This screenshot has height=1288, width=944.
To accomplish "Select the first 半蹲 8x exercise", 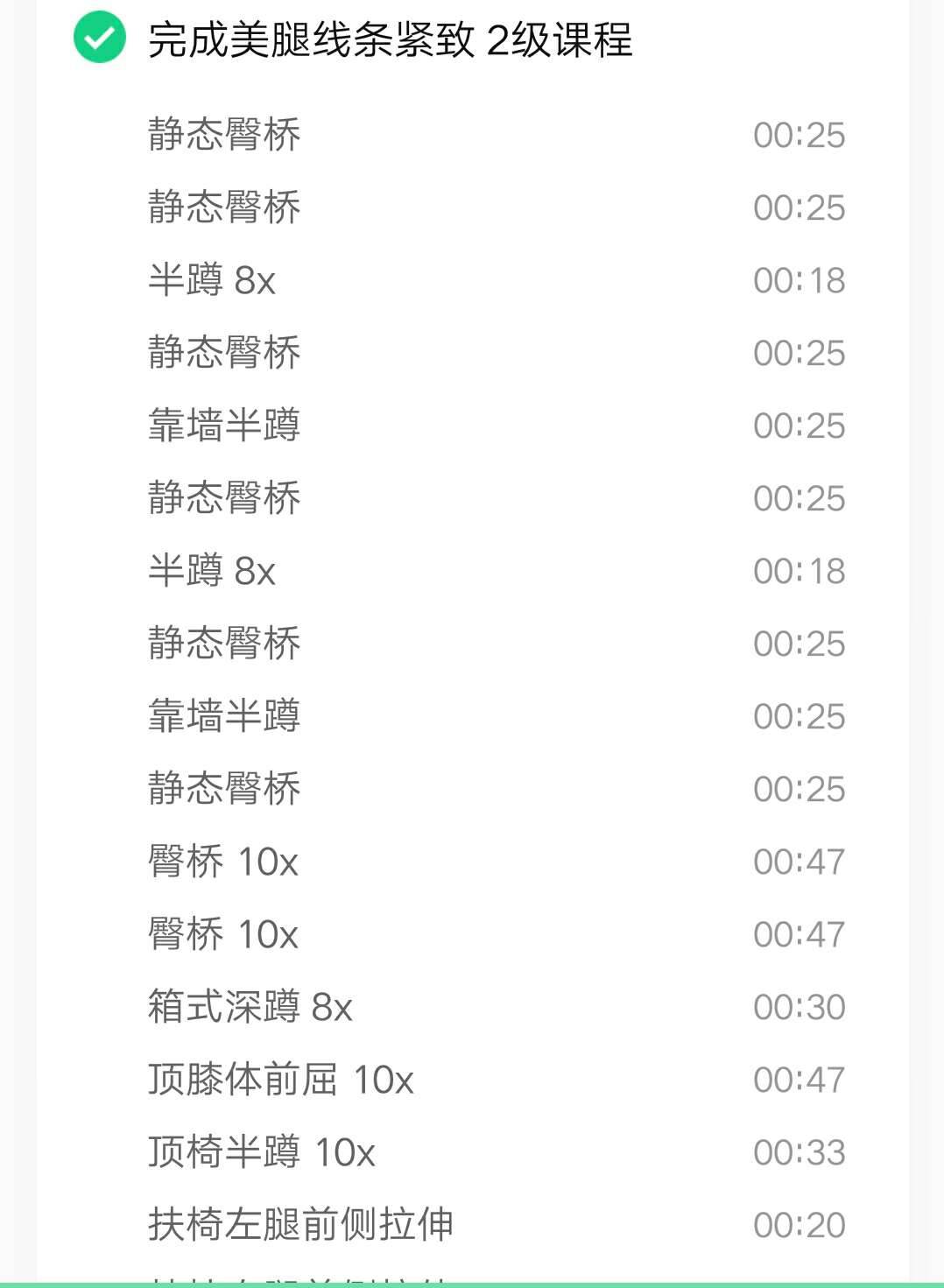I will point(210,281).
